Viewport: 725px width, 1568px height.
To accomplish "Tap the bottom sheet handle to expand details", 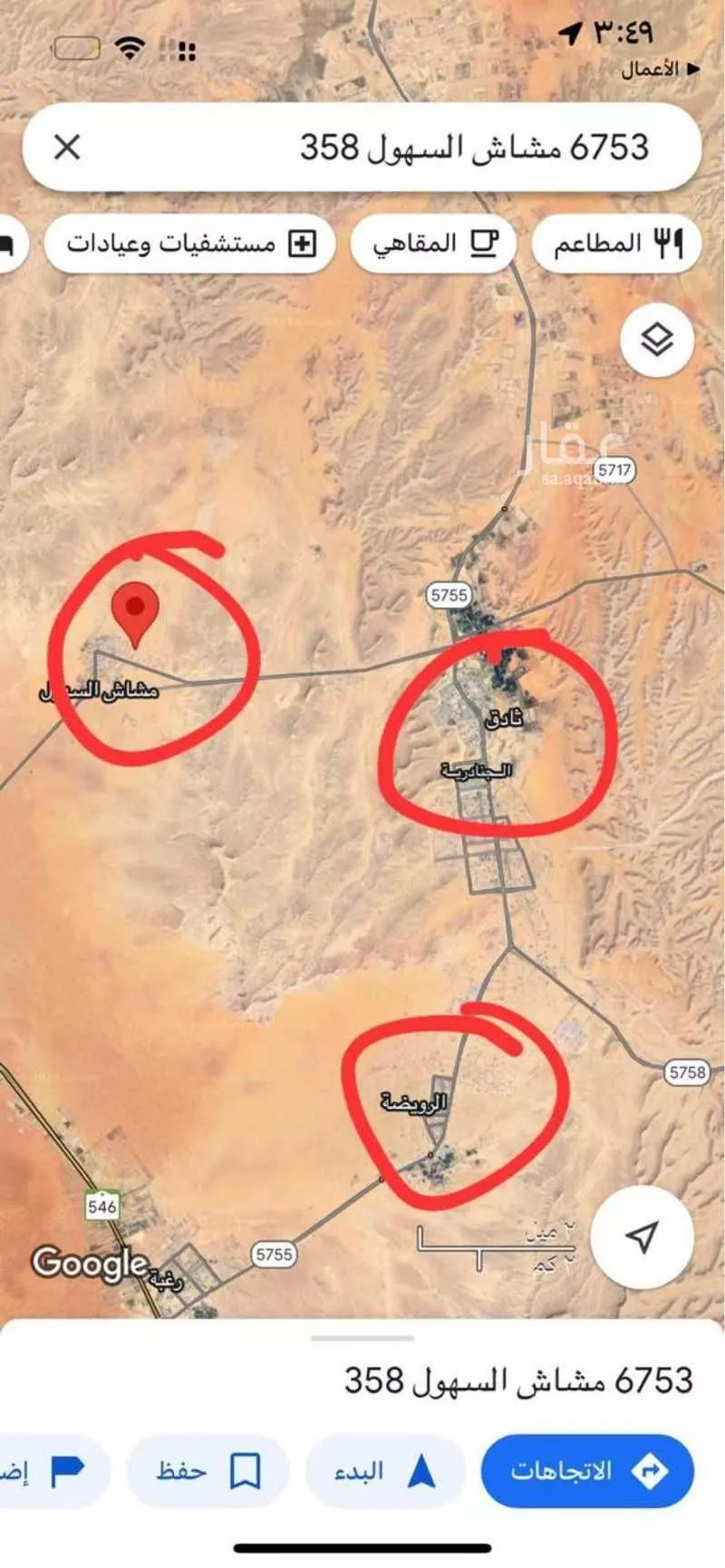I will click(362, 1338).
